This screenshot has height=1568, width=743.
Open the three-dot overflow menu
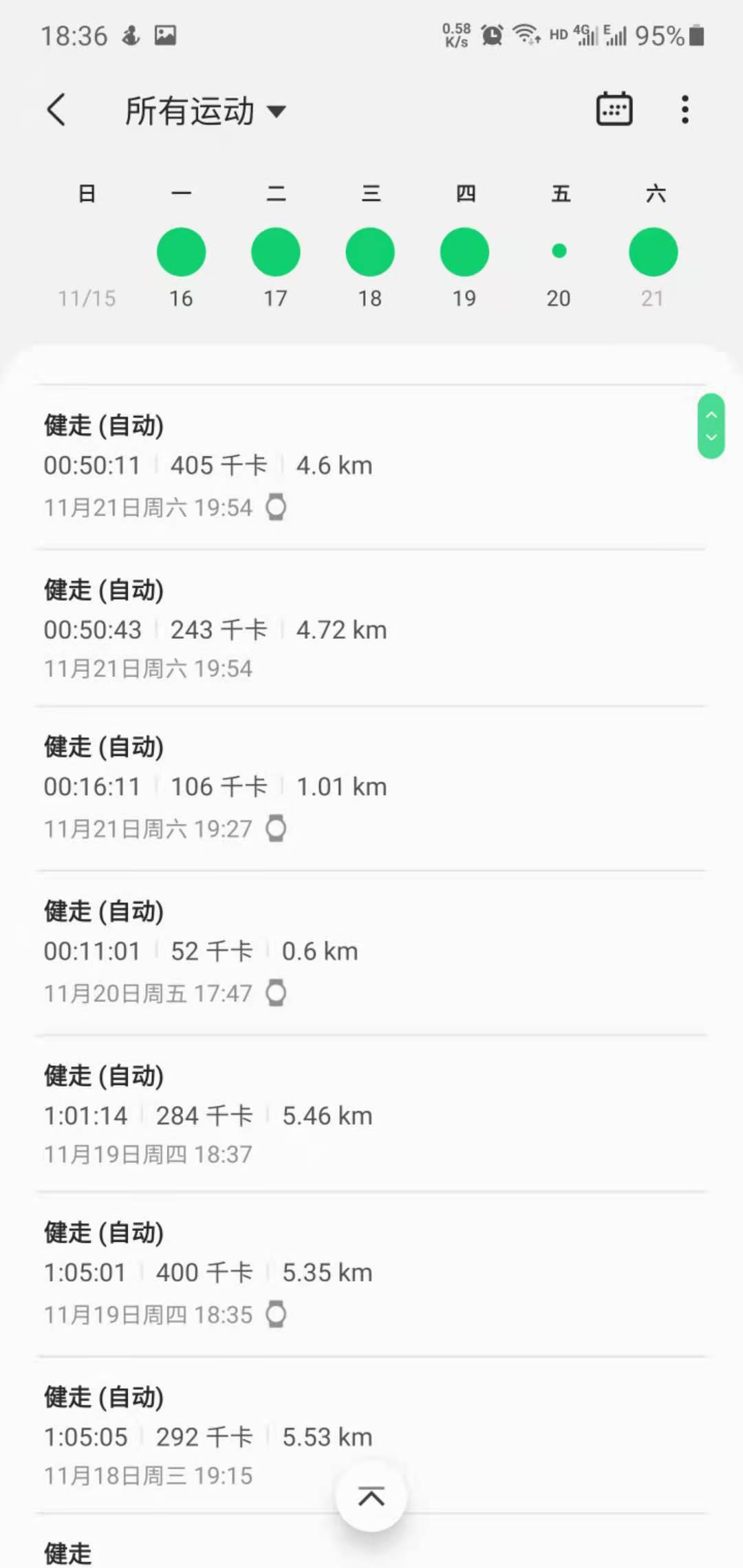685,109
